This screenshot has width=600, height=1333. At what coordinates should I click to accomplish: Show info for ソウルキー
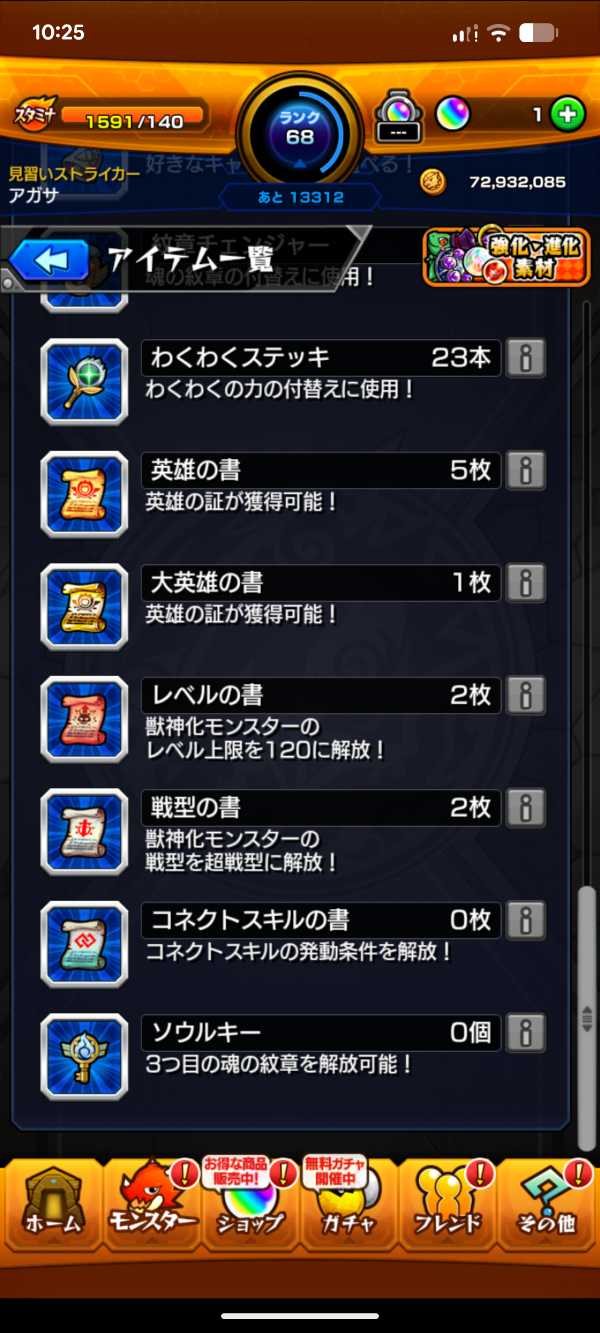coord(526,1031)
